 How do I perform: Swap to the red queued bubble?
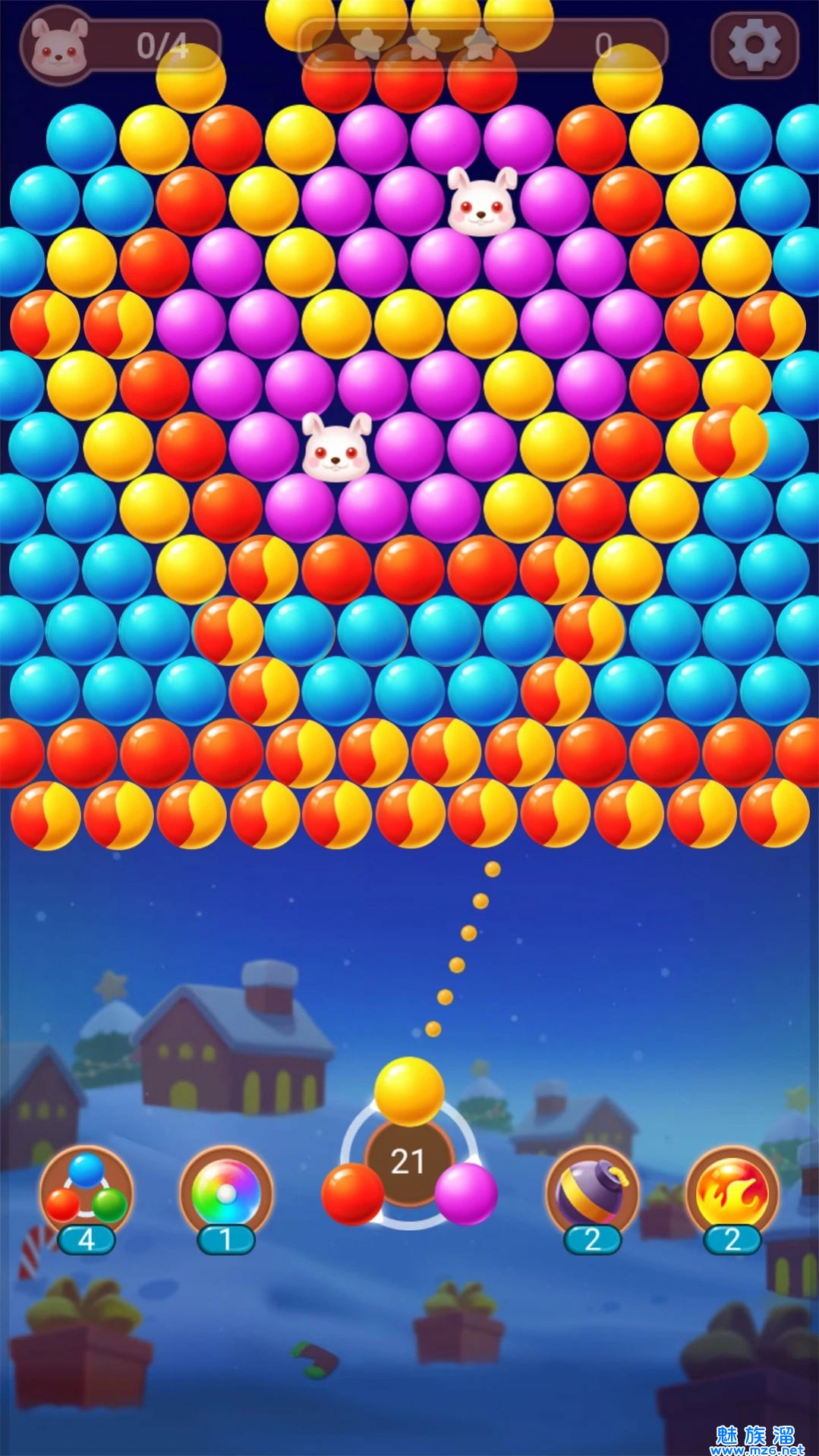point(352,1193)
